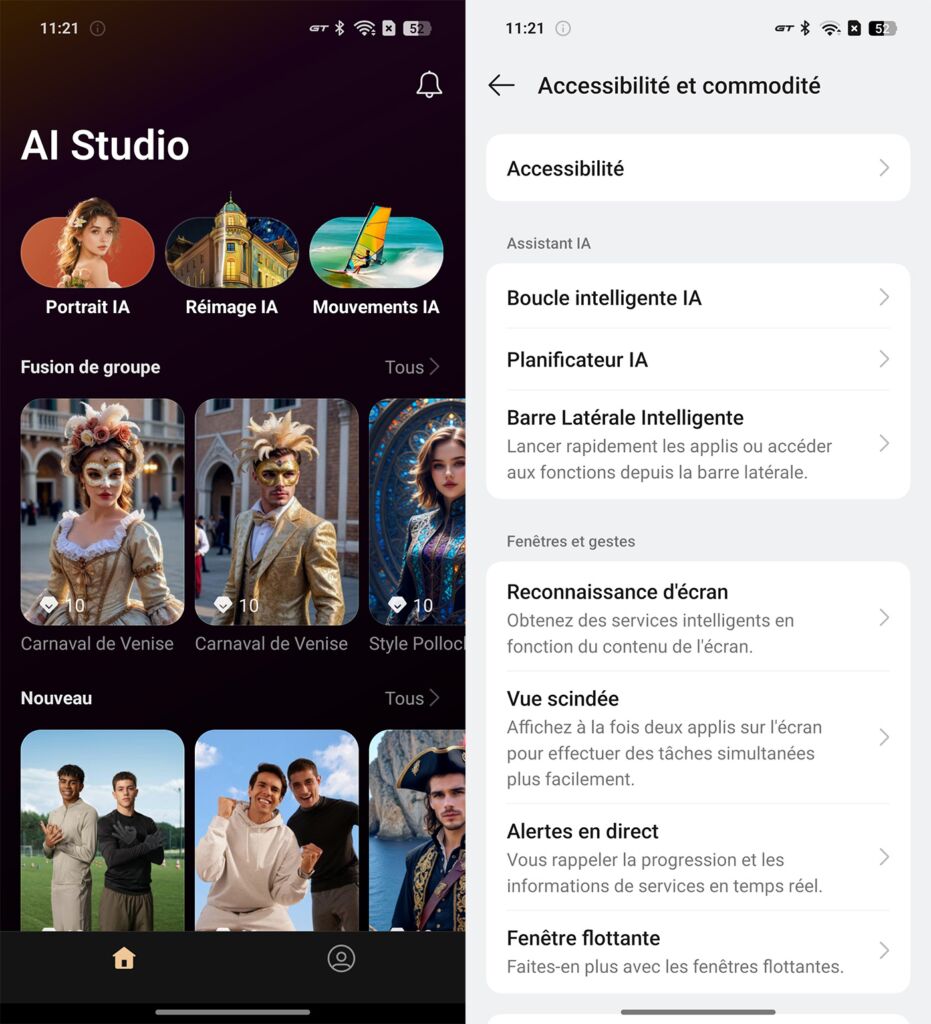The image size is (931, 1024).
Task: Open Boucle intelligente IA
Action: click(x=697, y=297)
